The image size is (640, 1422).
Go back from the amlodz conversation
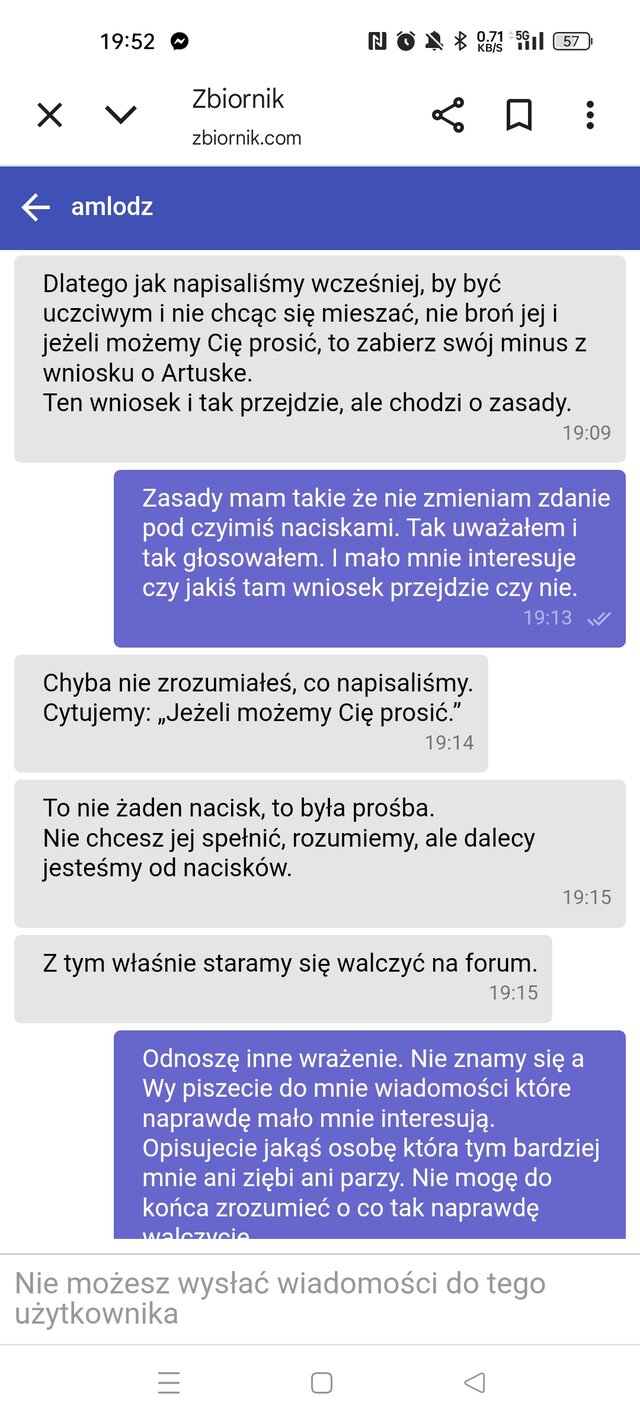coord(36,207)
